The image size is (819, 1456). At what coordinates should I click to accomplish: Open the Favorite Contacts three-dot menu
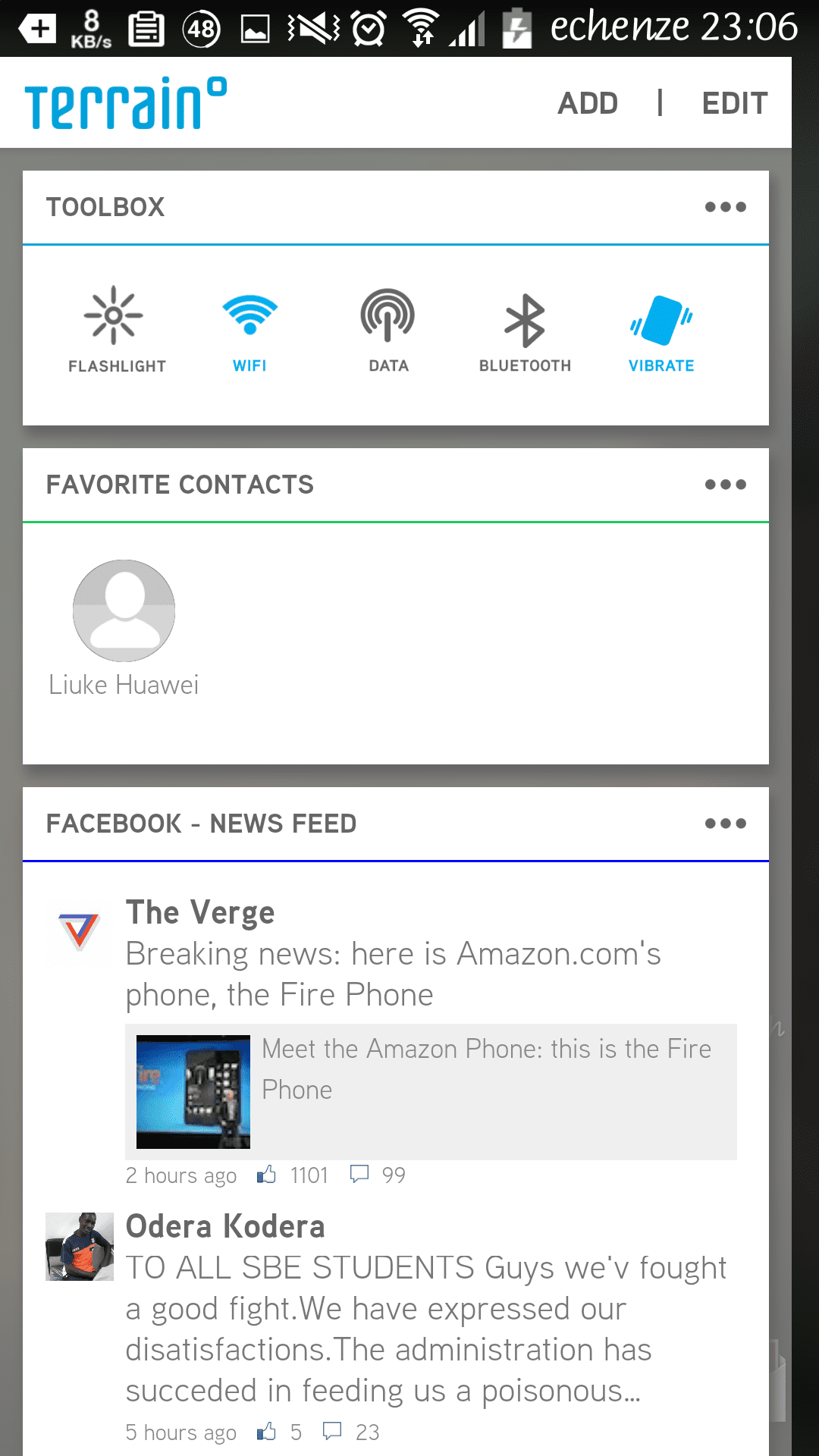pos(726,485)
